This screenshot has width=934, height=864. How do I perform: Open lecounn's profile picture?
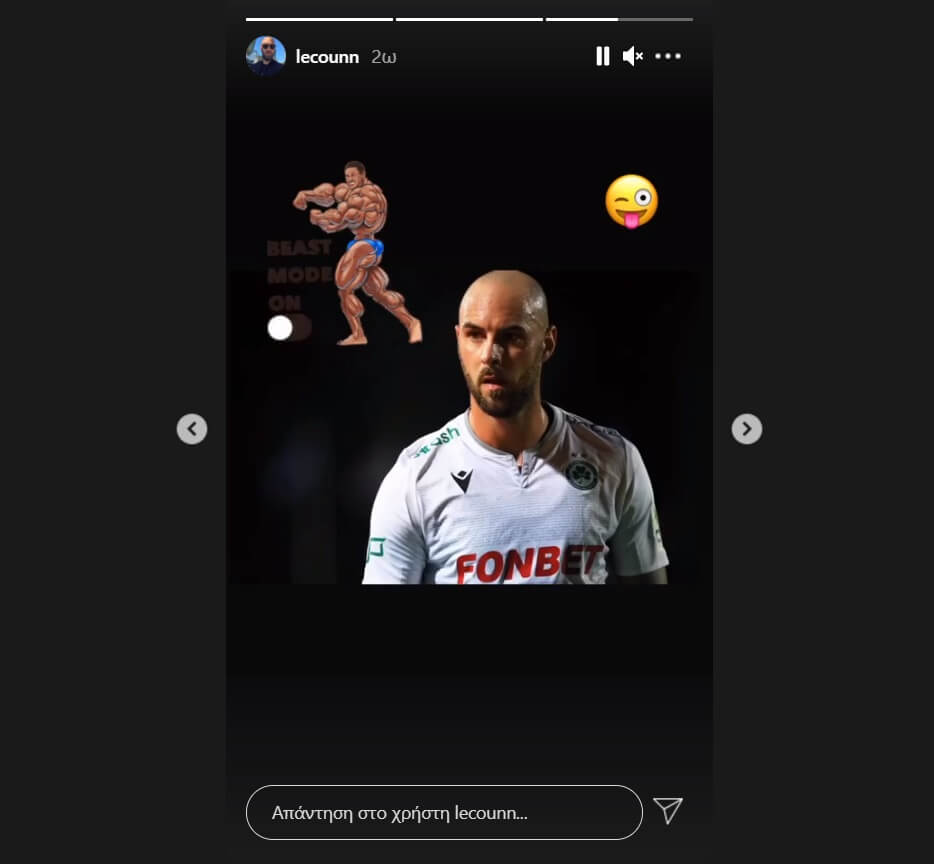pyautogui.click(x=266, y=57)
